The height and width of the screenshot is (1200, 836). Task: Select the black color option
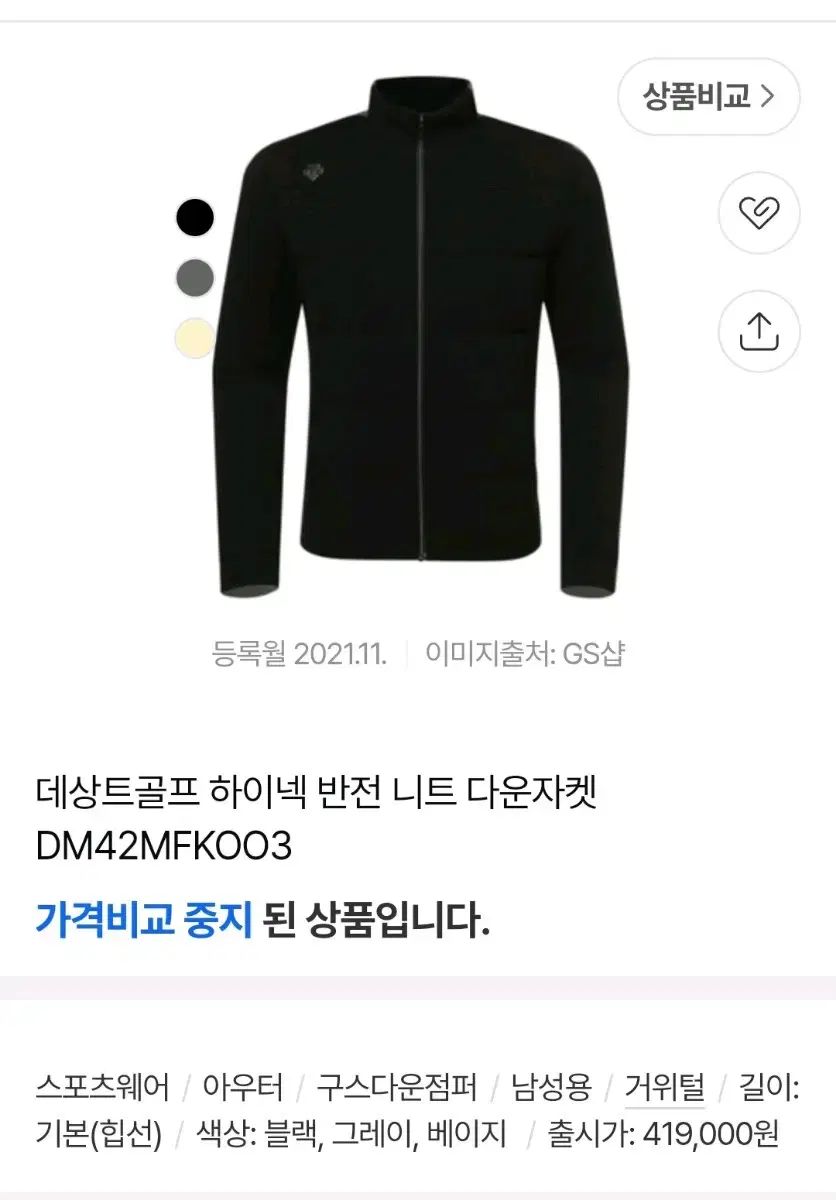pos(196,216)
